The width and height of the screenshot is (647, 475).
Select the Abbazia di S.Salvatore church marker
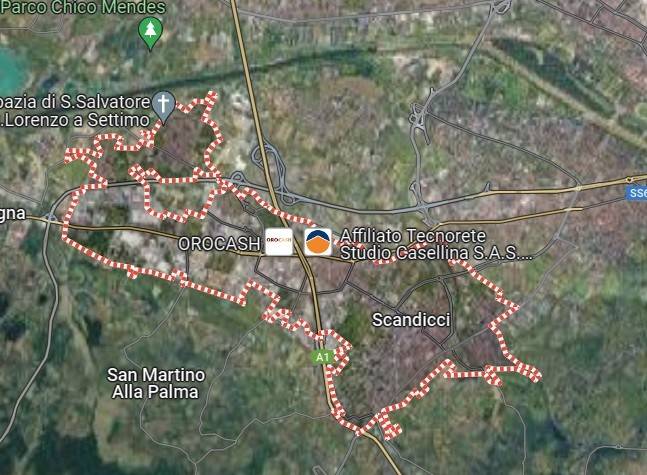165,103
